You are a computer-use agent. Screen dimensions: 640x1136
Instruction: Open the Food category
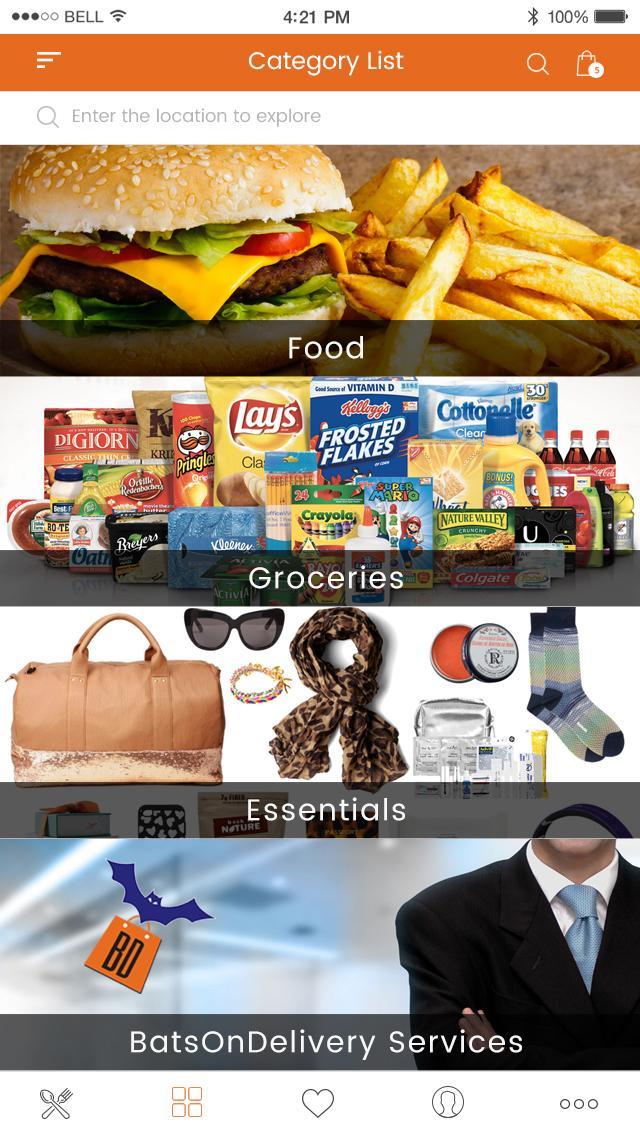320,260
